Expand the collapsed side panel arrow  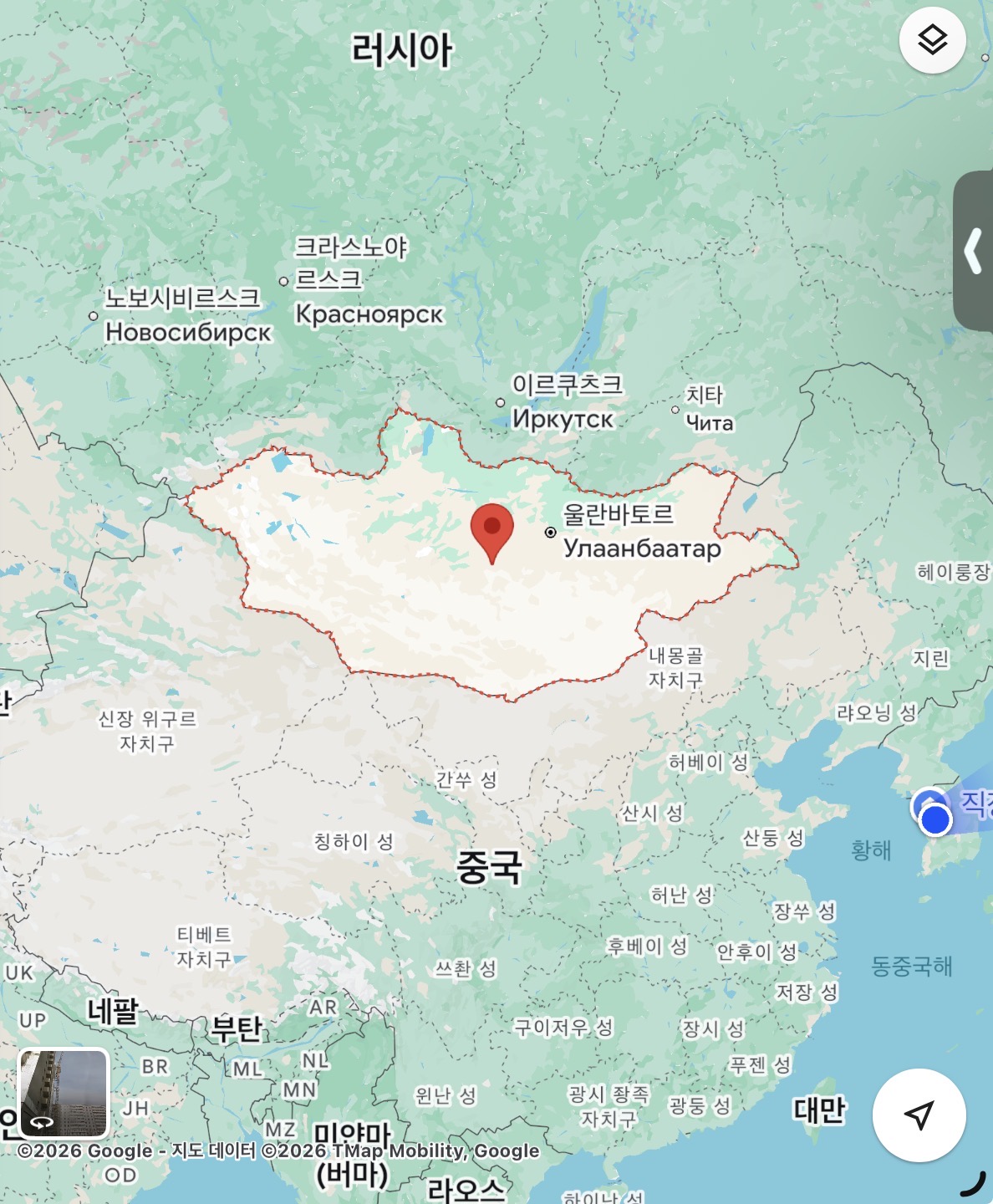[974, 252]
